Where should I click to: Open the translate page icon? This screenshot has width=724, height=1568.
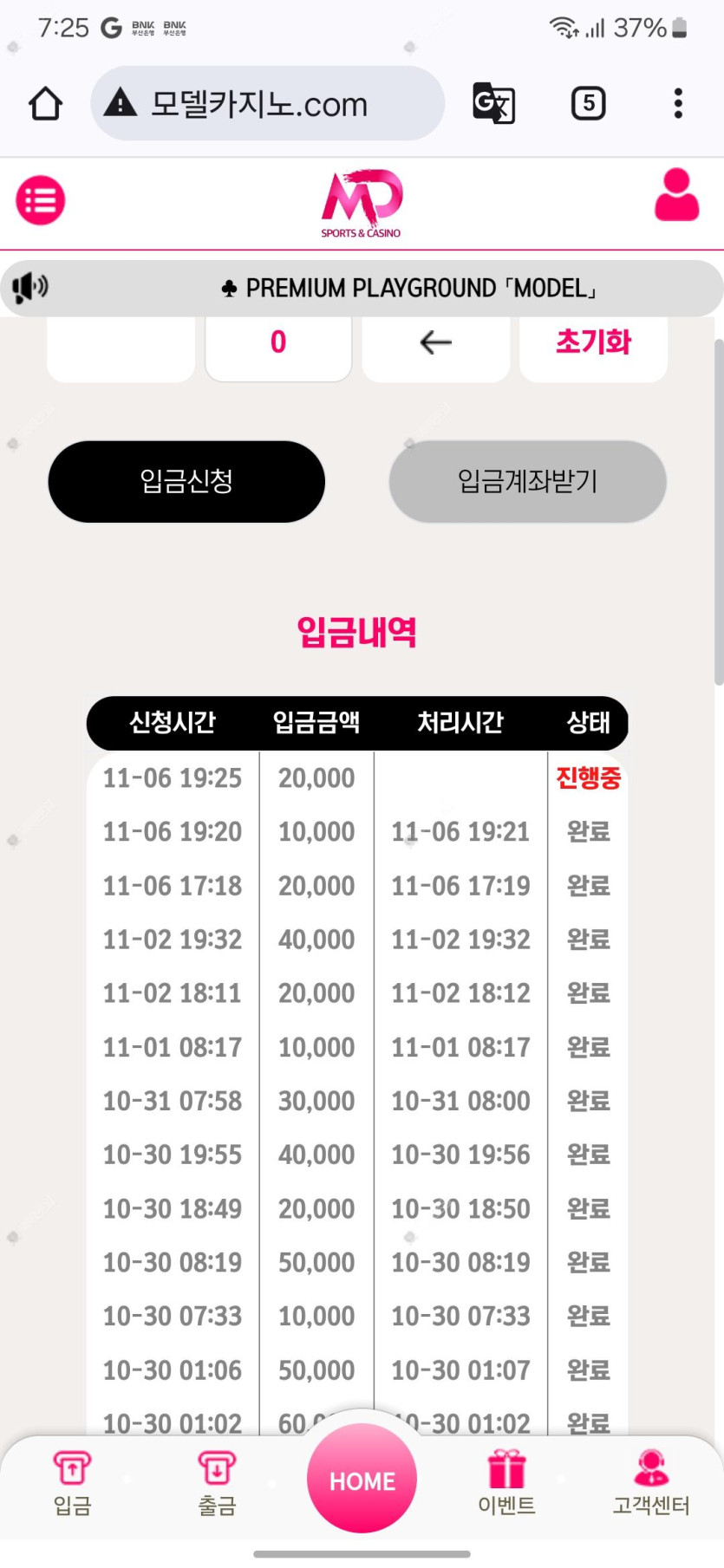coord(494,104)
